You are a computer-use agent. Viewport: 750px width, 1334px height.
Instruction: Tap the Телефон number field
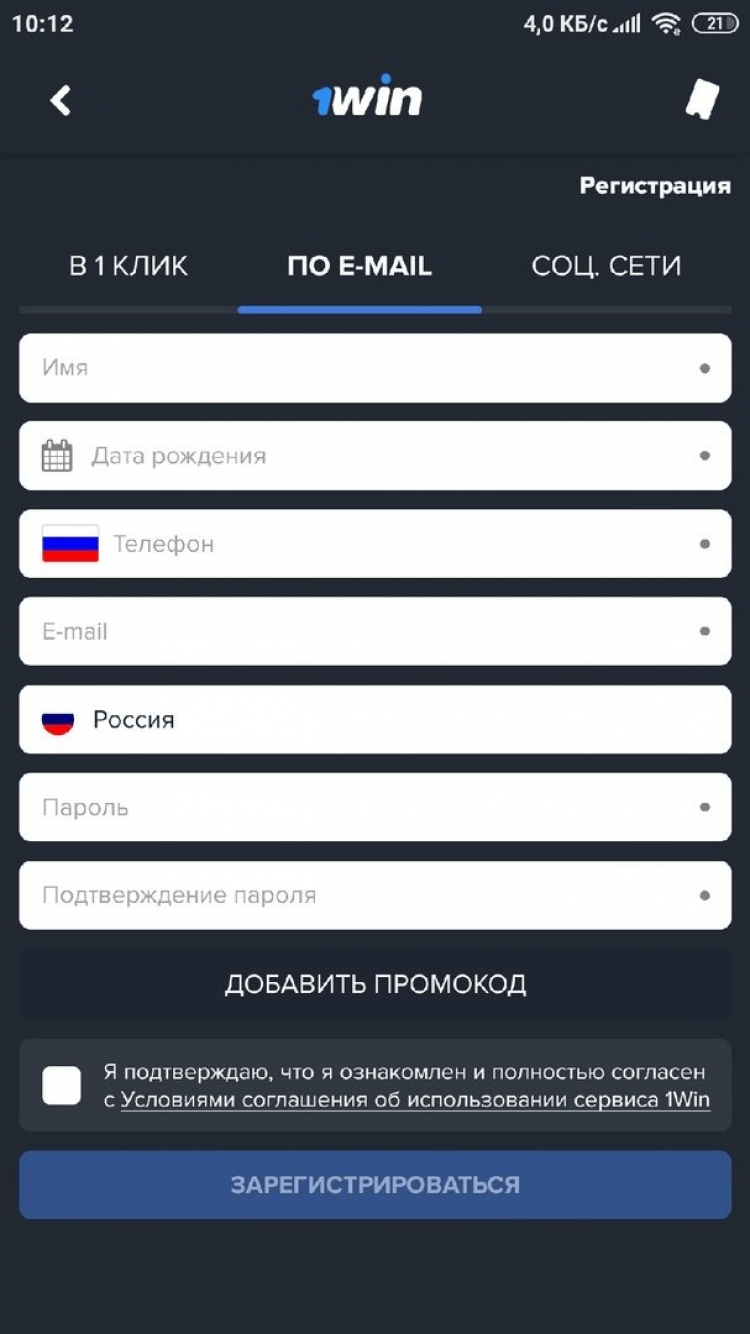pyautogui.click(x=400, y=544)
